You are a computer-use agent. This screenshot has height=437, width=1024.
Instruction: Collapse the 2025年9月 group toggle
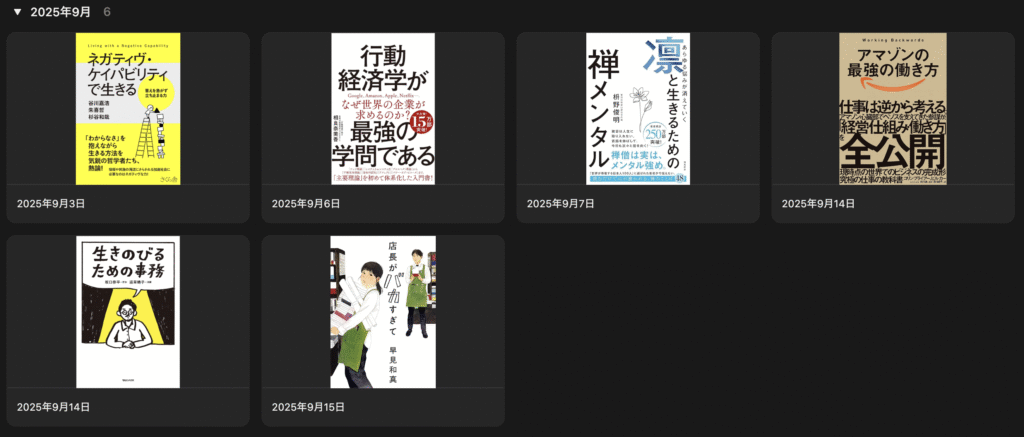pyautogui.click(x=17, y=12)
